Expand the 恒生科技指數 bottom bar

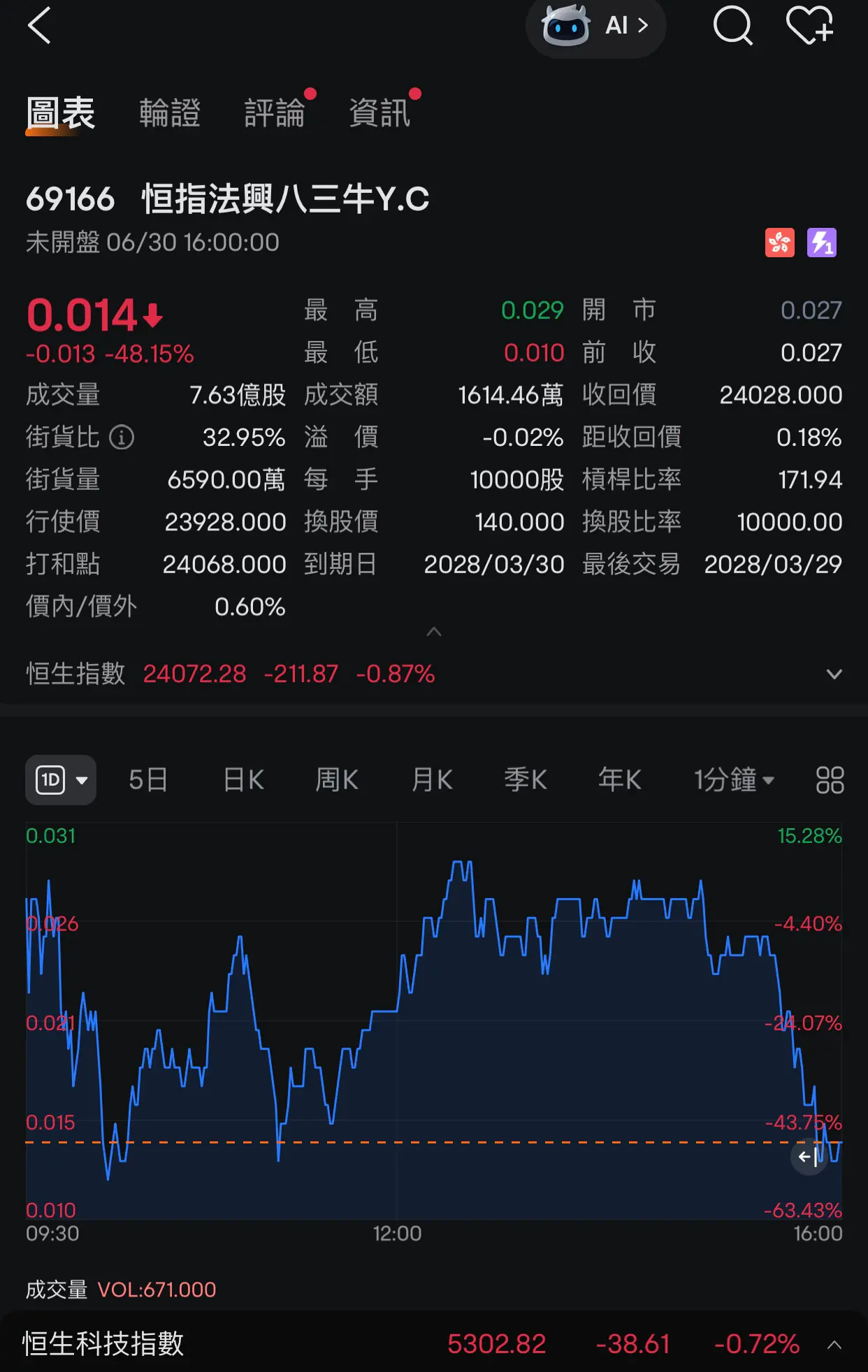point(834,1345)
